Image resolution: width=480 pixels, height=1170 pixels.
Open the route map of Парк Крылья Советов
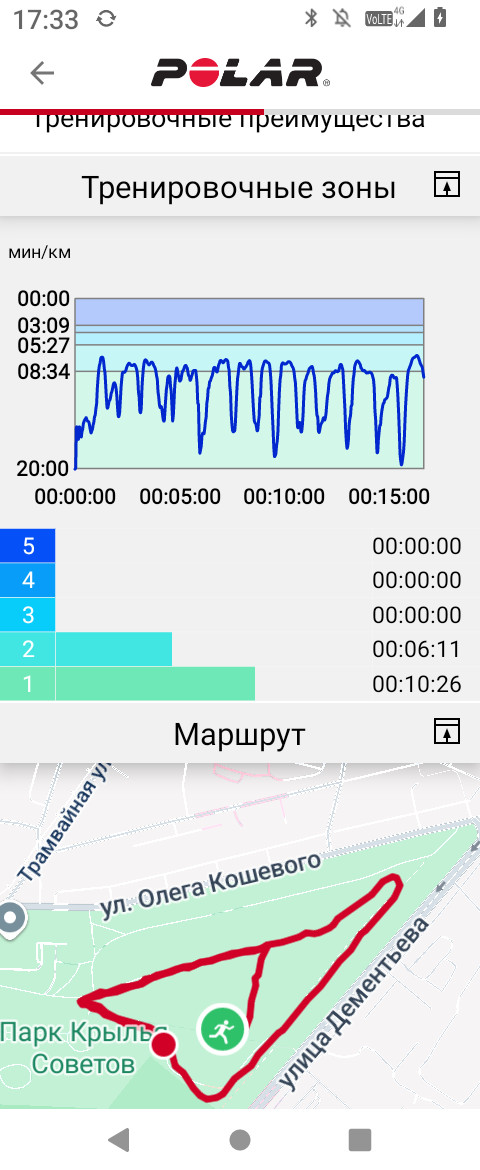(x=240, y=936)
